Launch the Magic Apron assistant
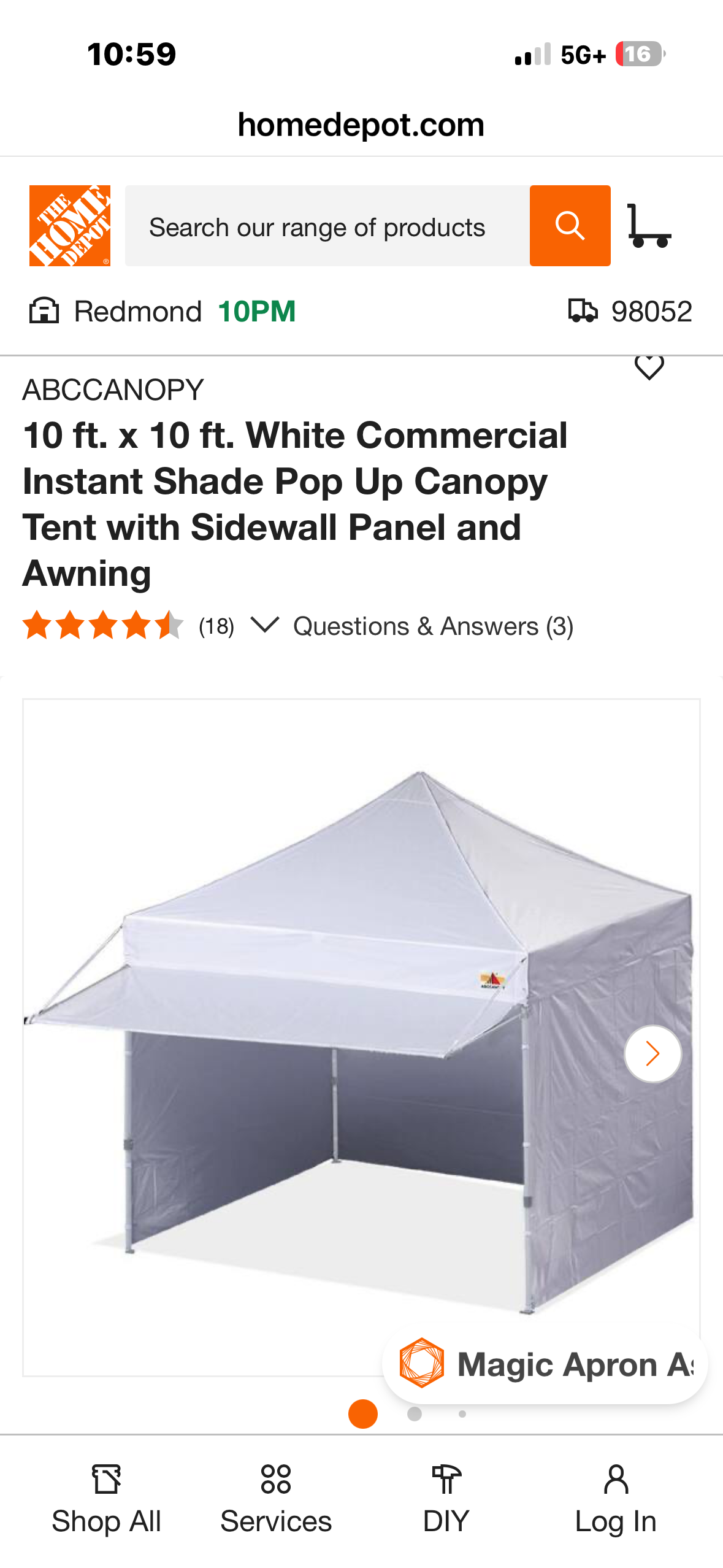This screenshot has width=723, height=1568. 545,1365
